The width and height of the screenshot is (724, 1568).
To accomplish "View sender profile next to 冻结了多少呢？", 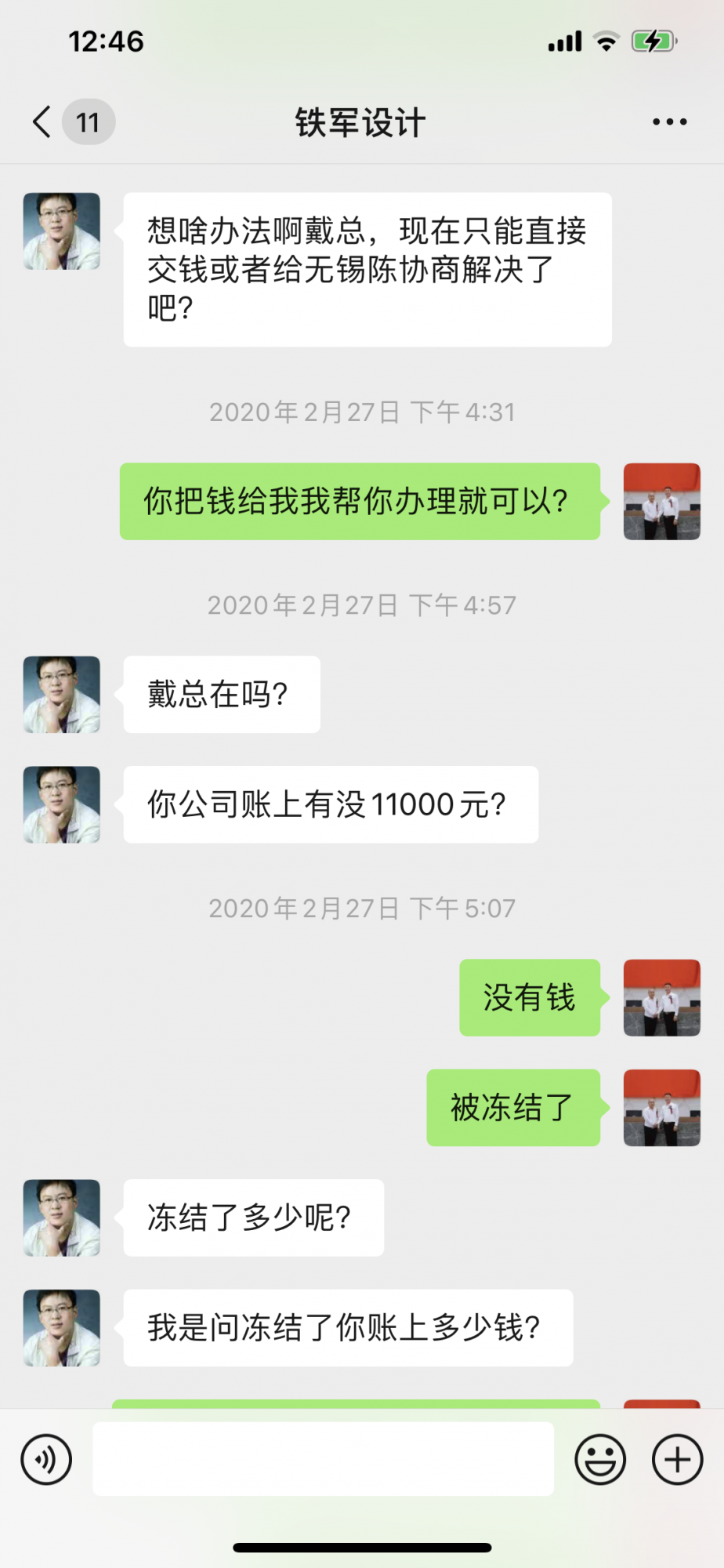I will [x=62, y=1218].
